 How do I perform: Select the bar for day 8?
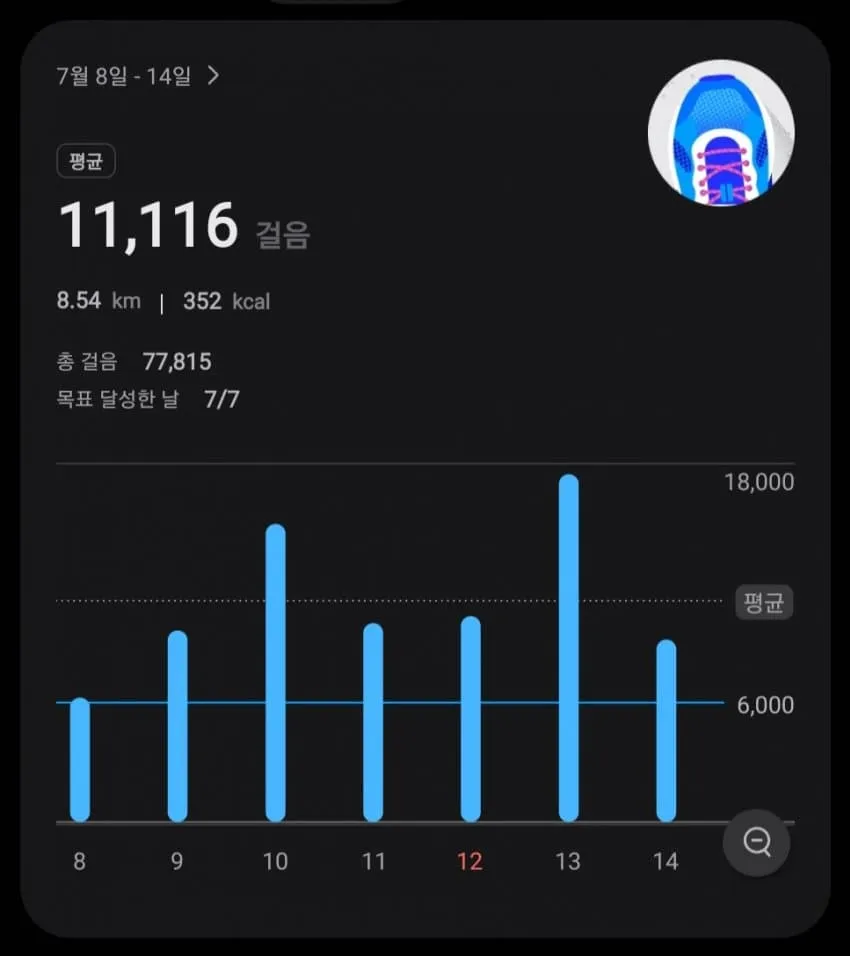pyautogui.click(x=80, y=760)
